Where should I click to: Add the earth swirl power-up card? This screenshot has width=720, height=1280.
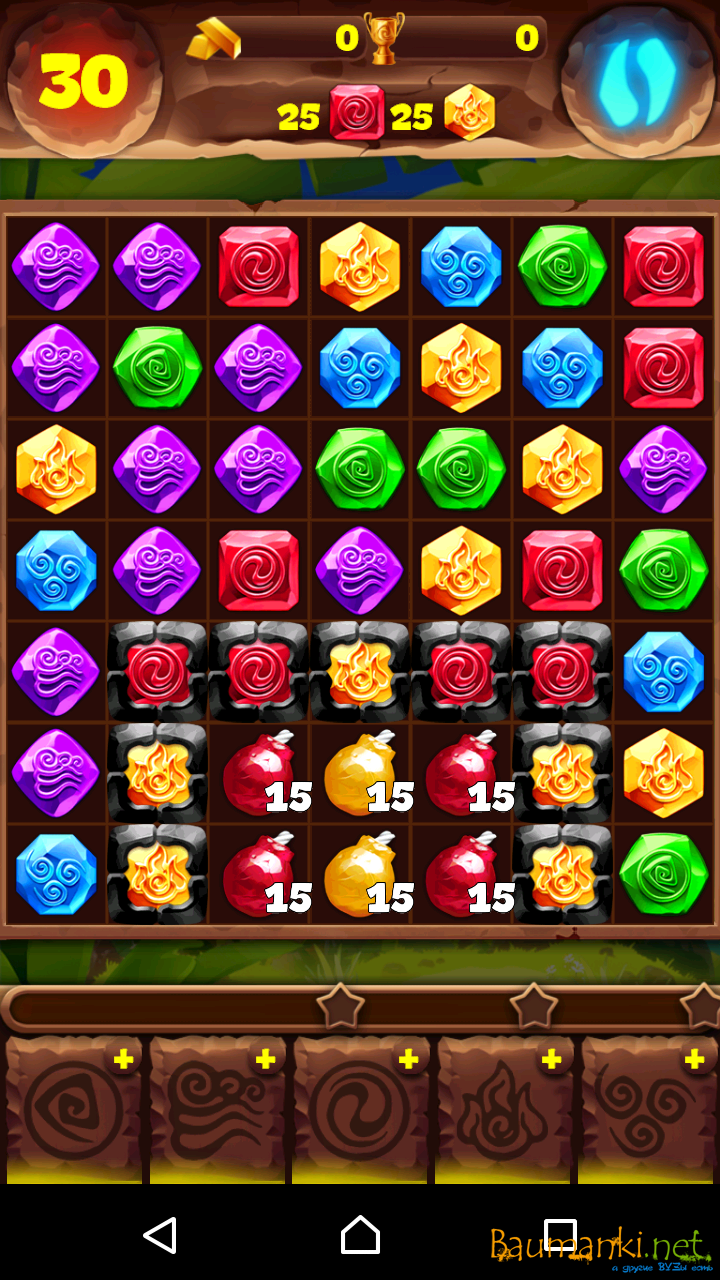click(x=123, y=1060)
